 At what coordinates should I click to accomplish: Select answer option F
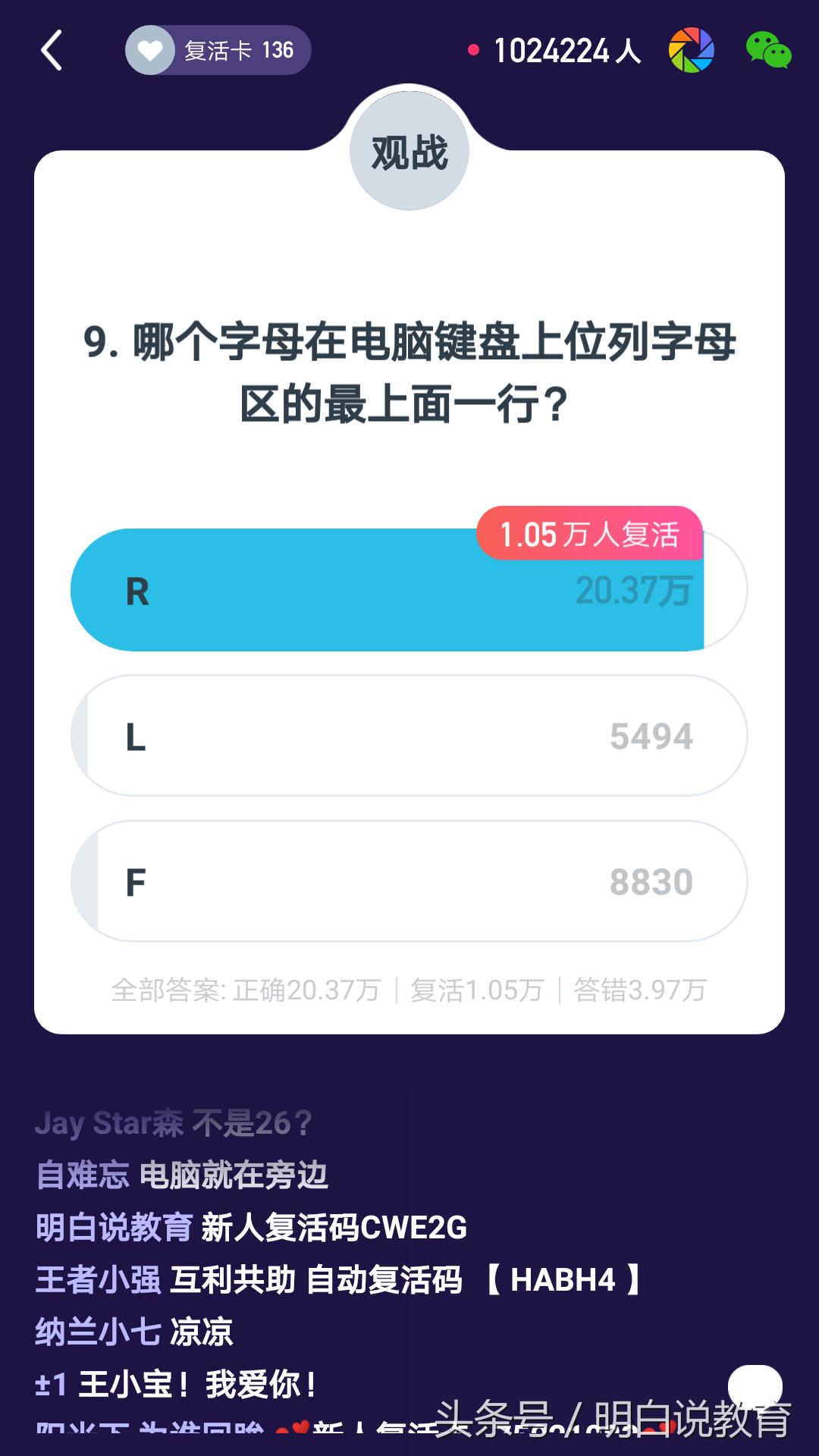pos(409,881)
